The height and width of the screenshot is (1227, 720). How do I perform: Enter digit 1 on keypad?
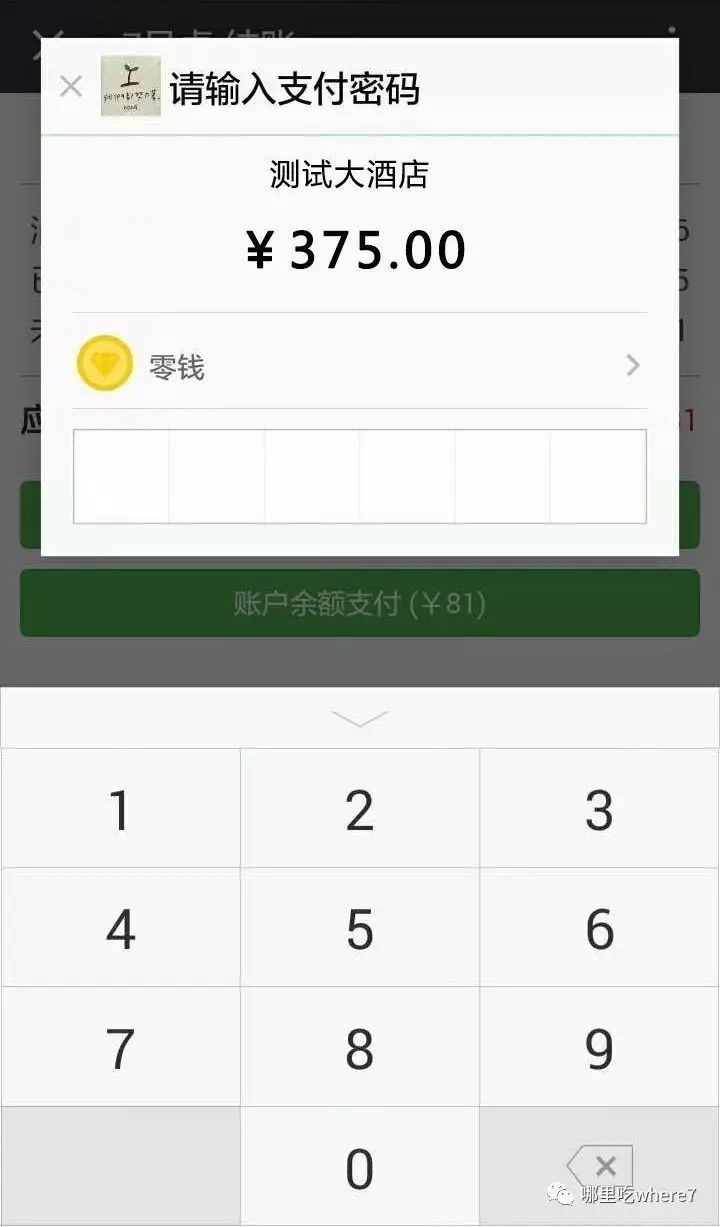click(120, 809)
